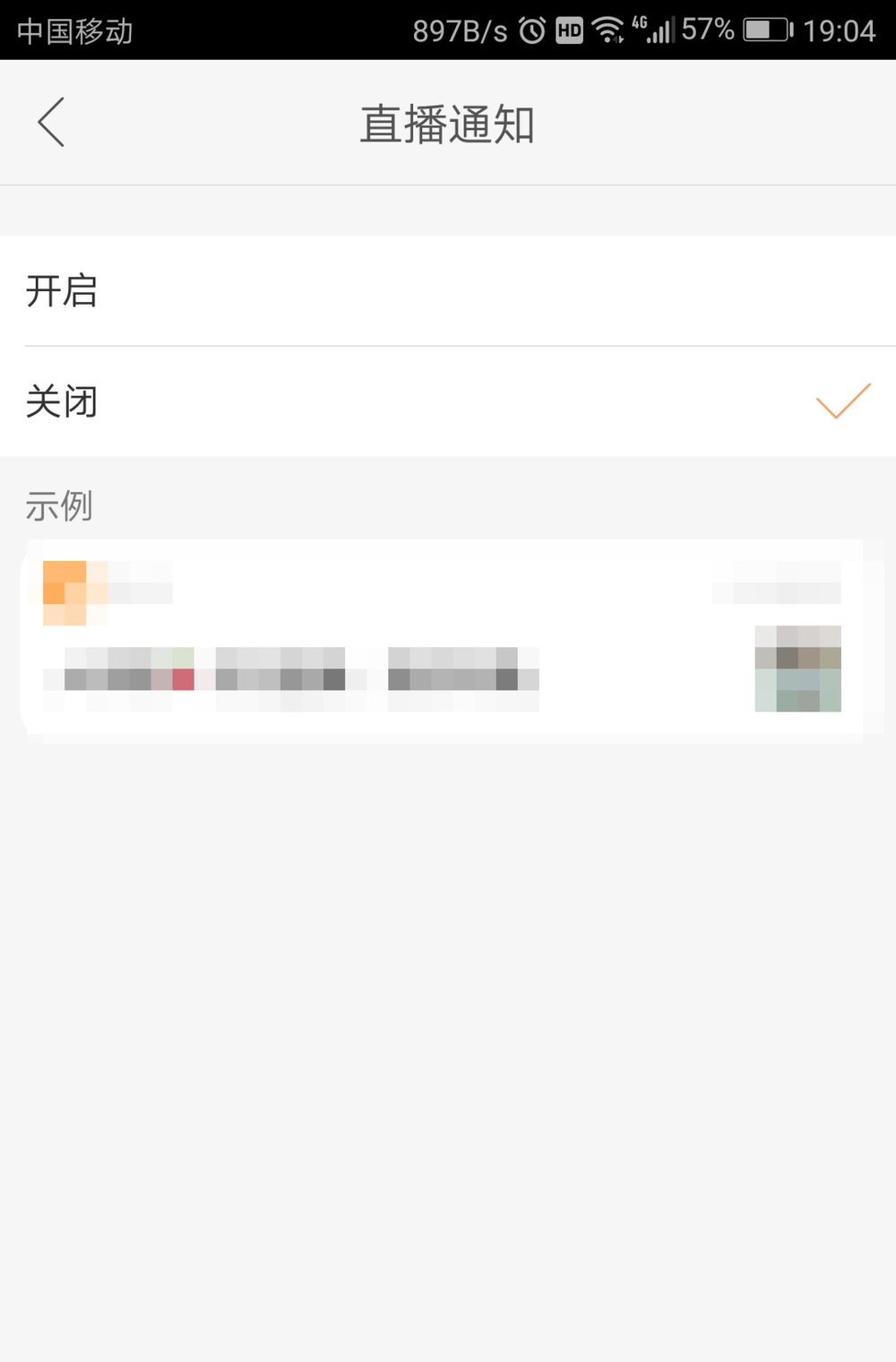Enable live broadcast notifications by selecting 开启
The height and width of the screenshot is (1362, 896).
[448, 291]
